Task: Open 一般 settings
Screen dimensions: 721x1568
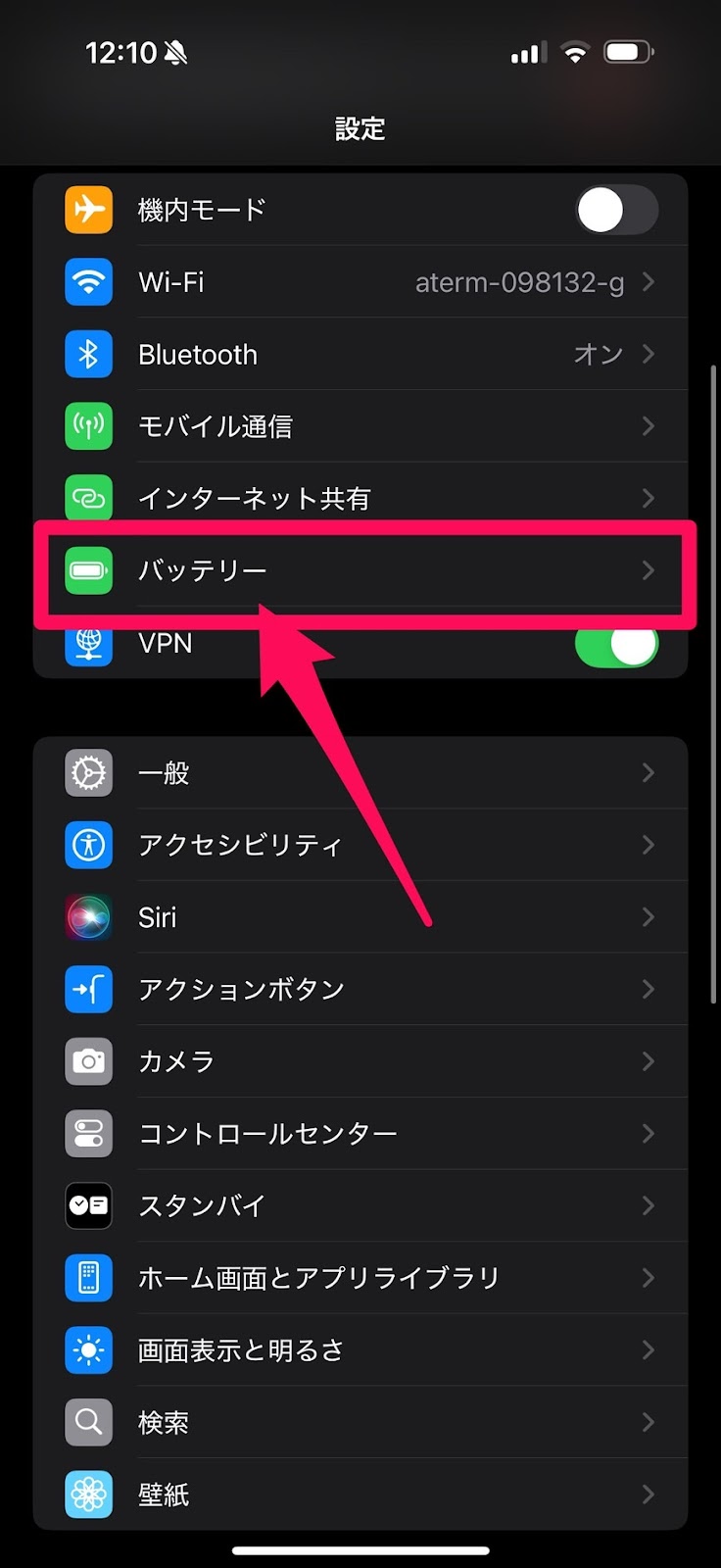Action: click(360, 773)
